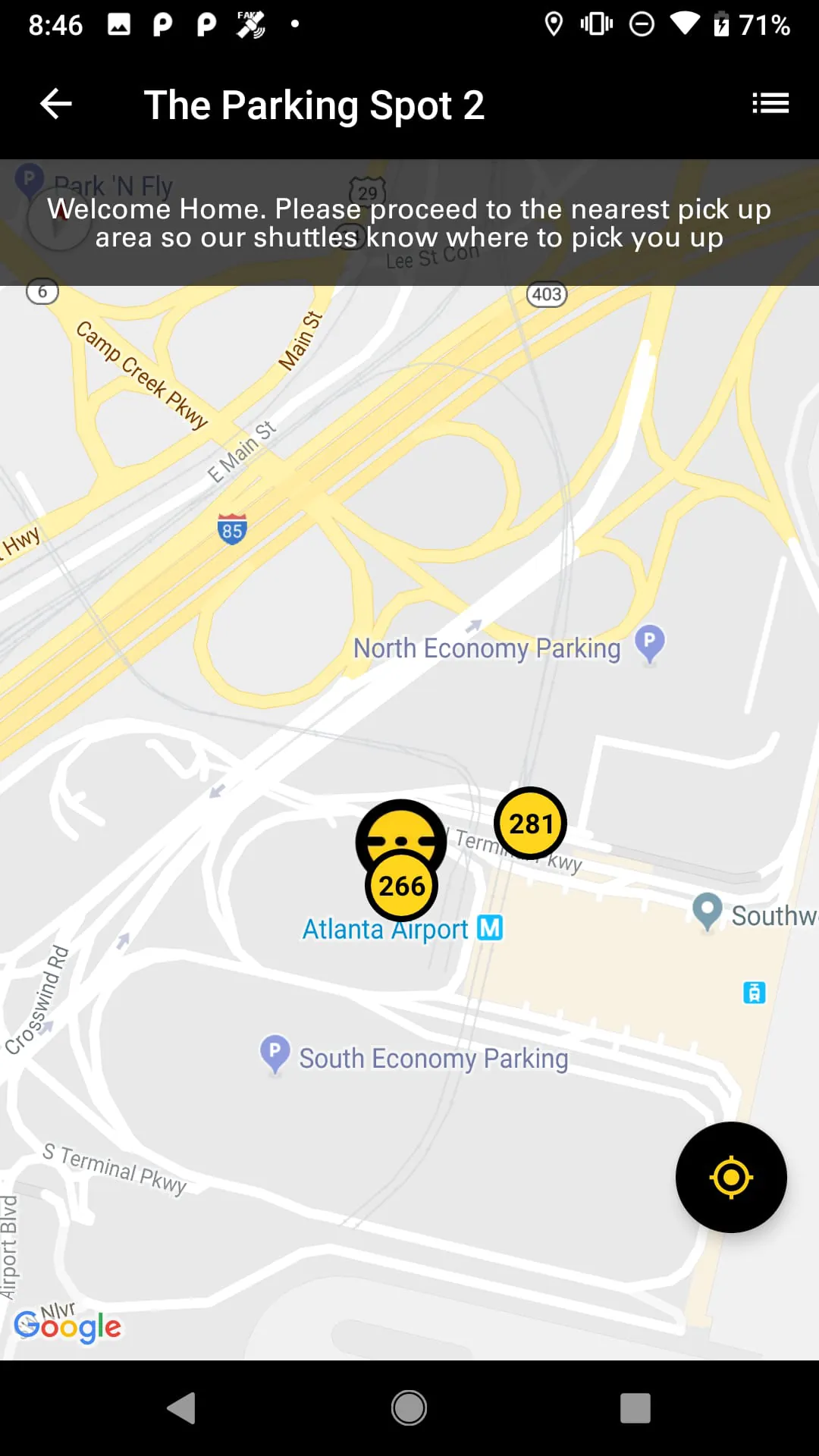Tap the MARTA train logo near Atlanta Airport
Viewport: 819px width, 1456px height.
click(490, 927)
